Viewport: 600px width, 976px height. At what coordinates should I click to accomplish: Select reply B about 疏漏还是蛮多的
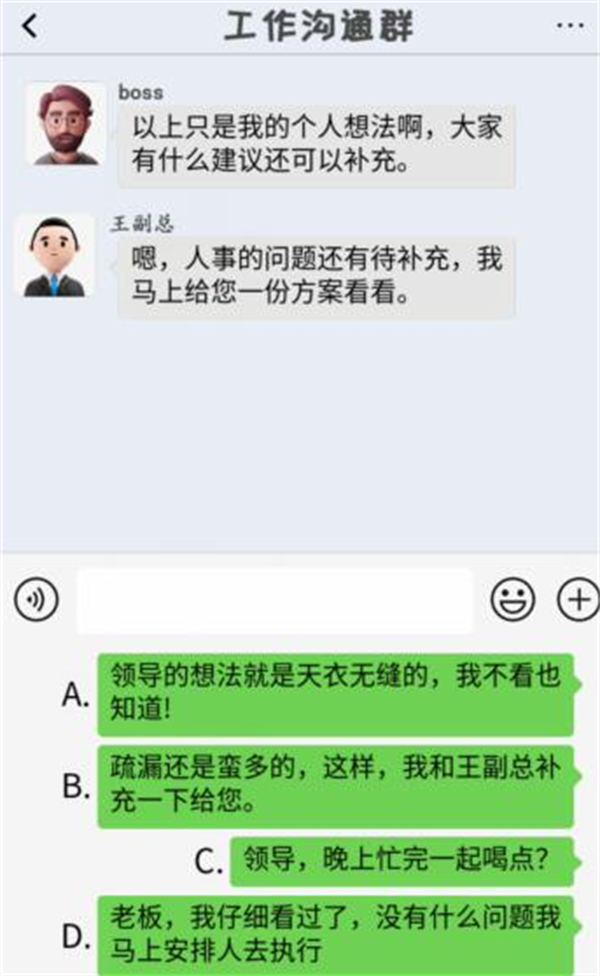(335, 786)
